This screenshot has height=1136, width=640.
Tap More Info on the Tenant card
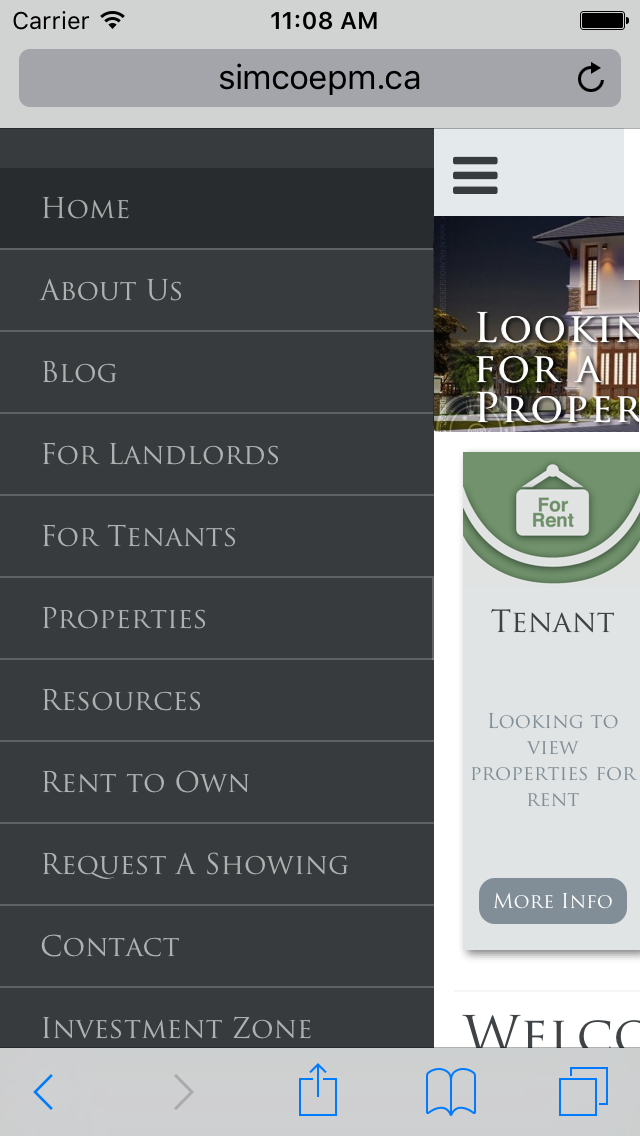[553, 901]
